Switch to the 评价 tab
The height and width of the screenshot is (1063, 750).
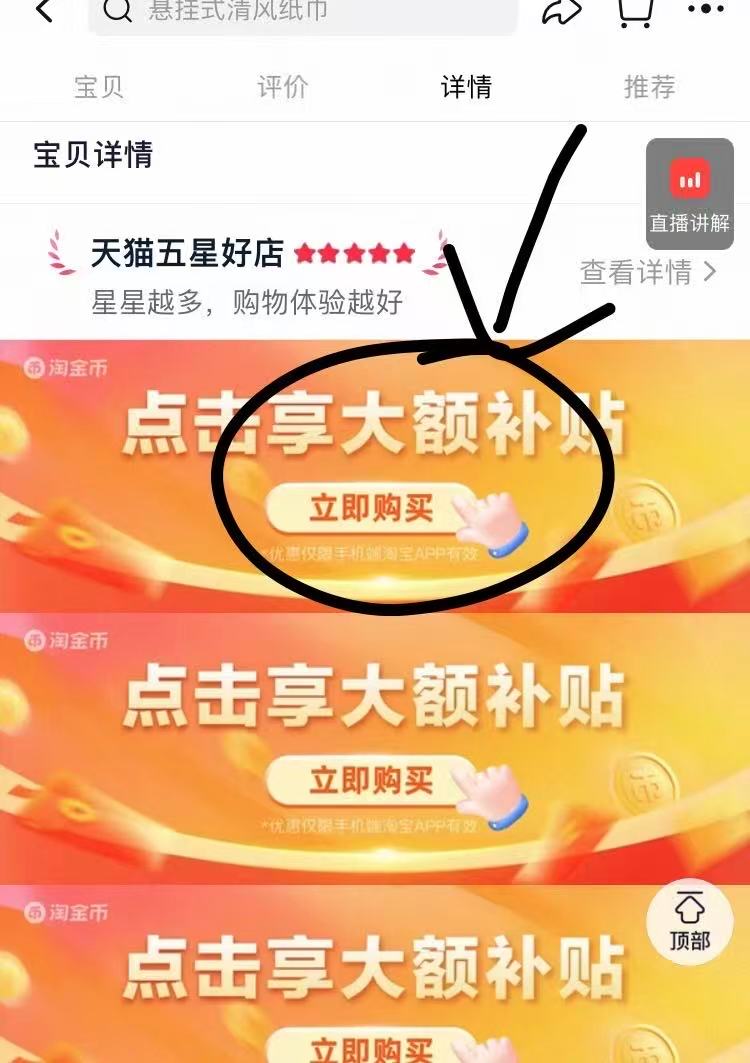283,87
